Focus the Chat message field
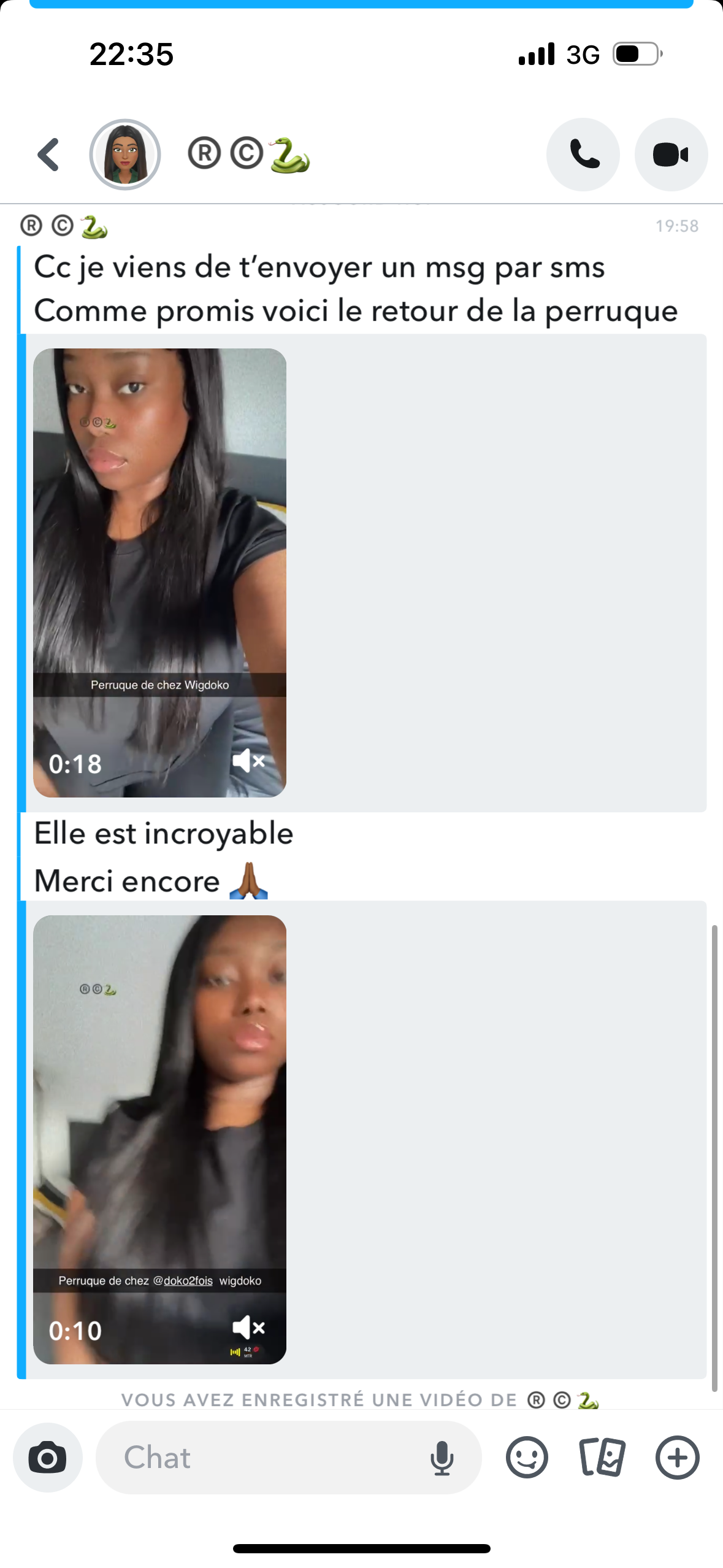The height and width of the screenshot is (1568, 723). pyautogui.click(x=258, y=1458)
